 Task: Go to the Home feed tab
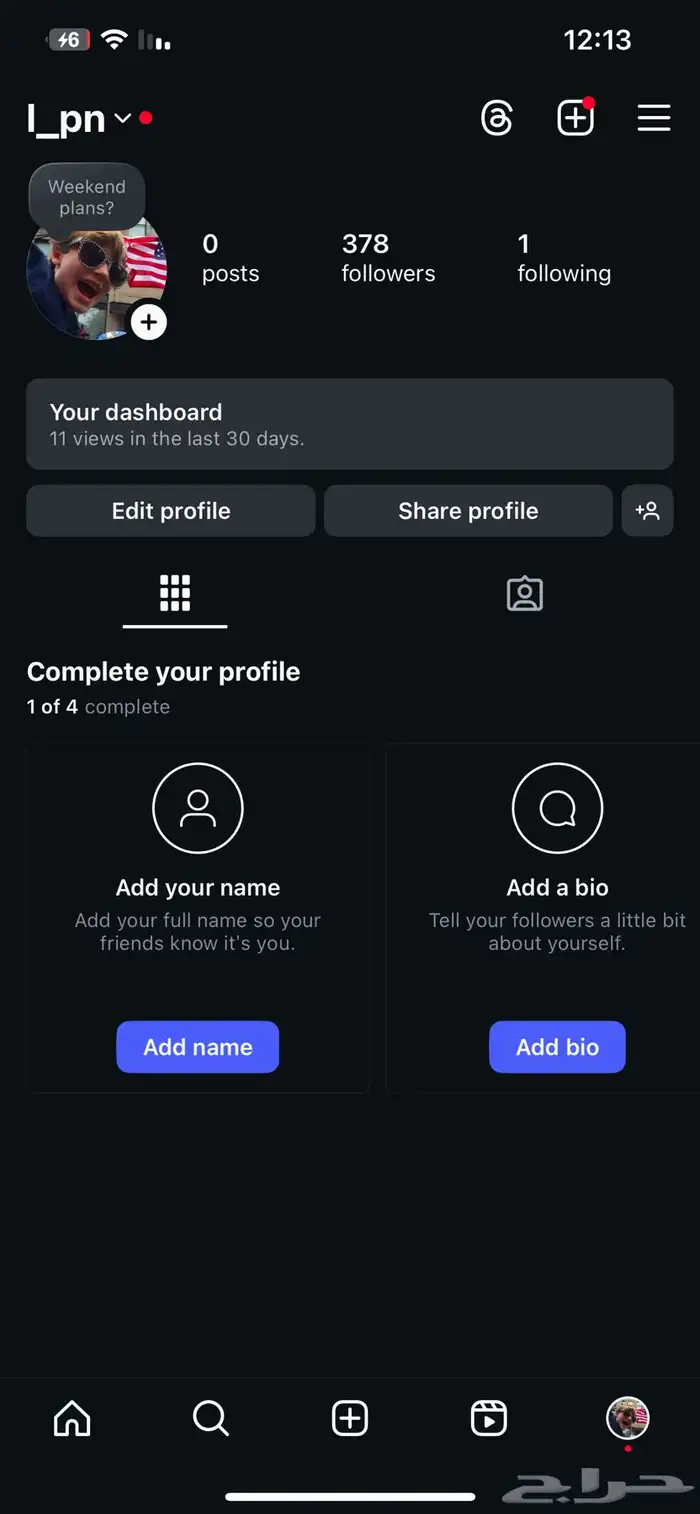[72, 1418]
